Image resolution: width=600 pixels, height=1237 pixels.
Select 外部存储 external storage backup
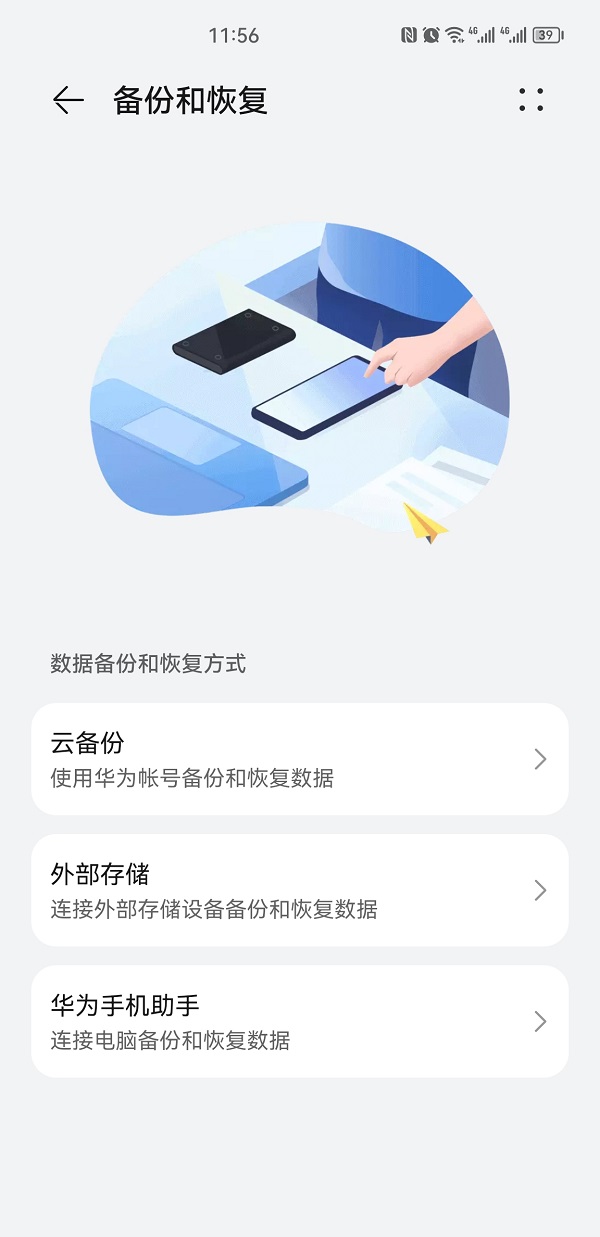(x=300, y=890)
